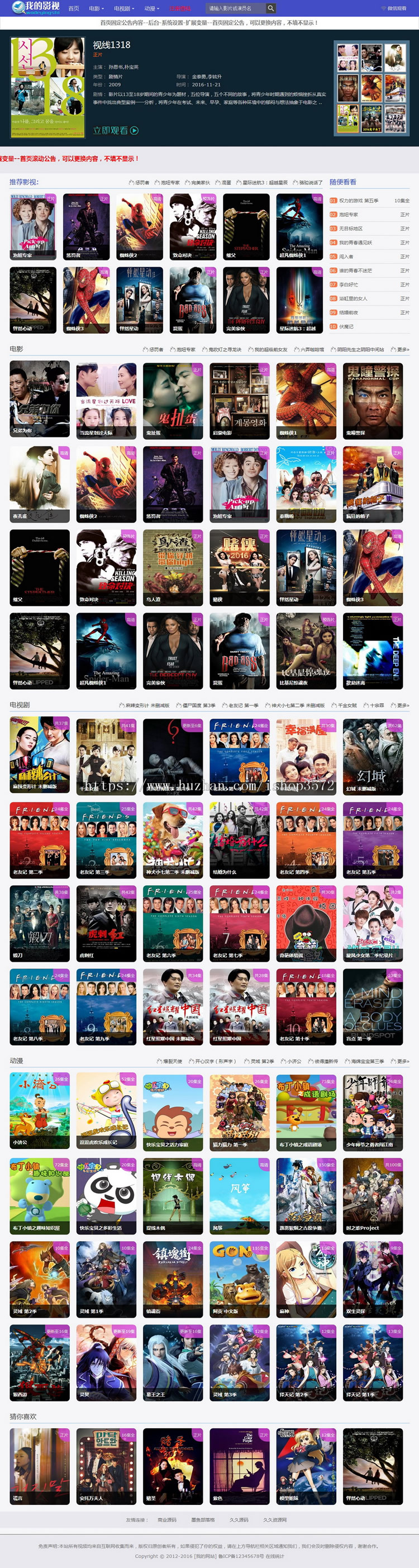This screenshot has width=419, height=1568.
Task: Expand the 电影 dropdown menu
Action: click(x=96, y=8)
